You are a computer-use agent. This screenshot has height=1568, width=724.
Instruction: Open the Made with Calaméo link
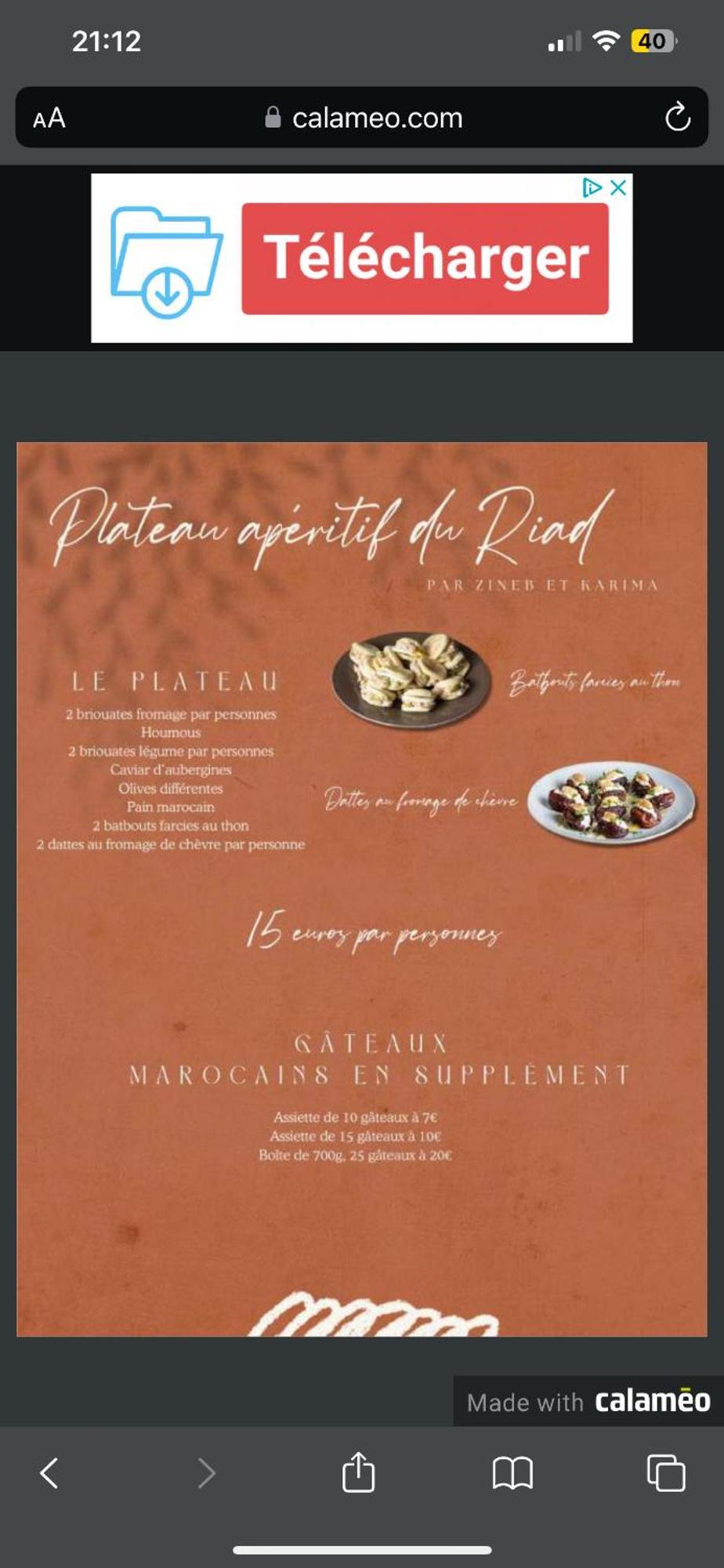coord(588,1401)
